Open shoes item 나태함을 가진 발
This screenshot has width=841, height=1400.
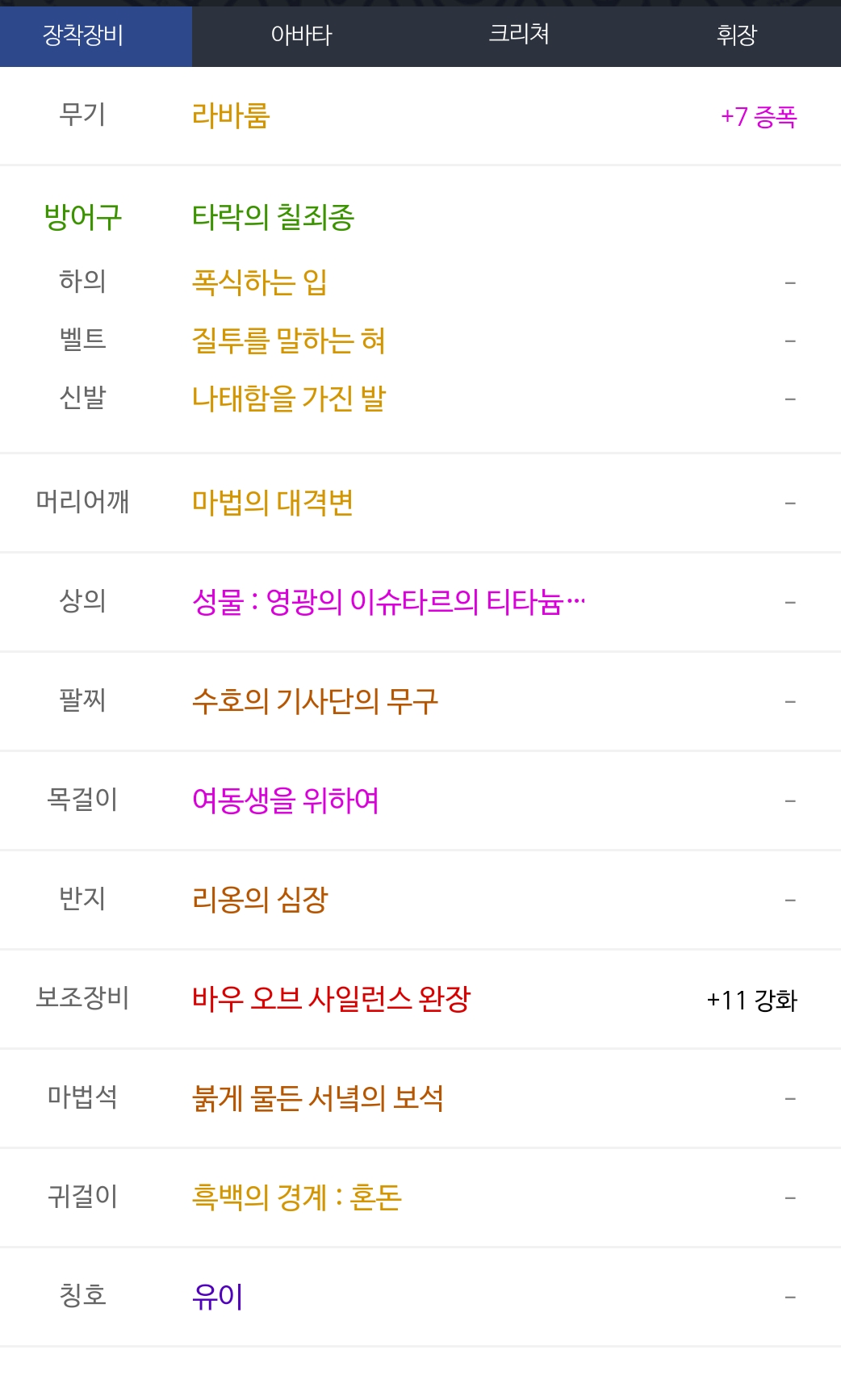(x=289, y=398)
